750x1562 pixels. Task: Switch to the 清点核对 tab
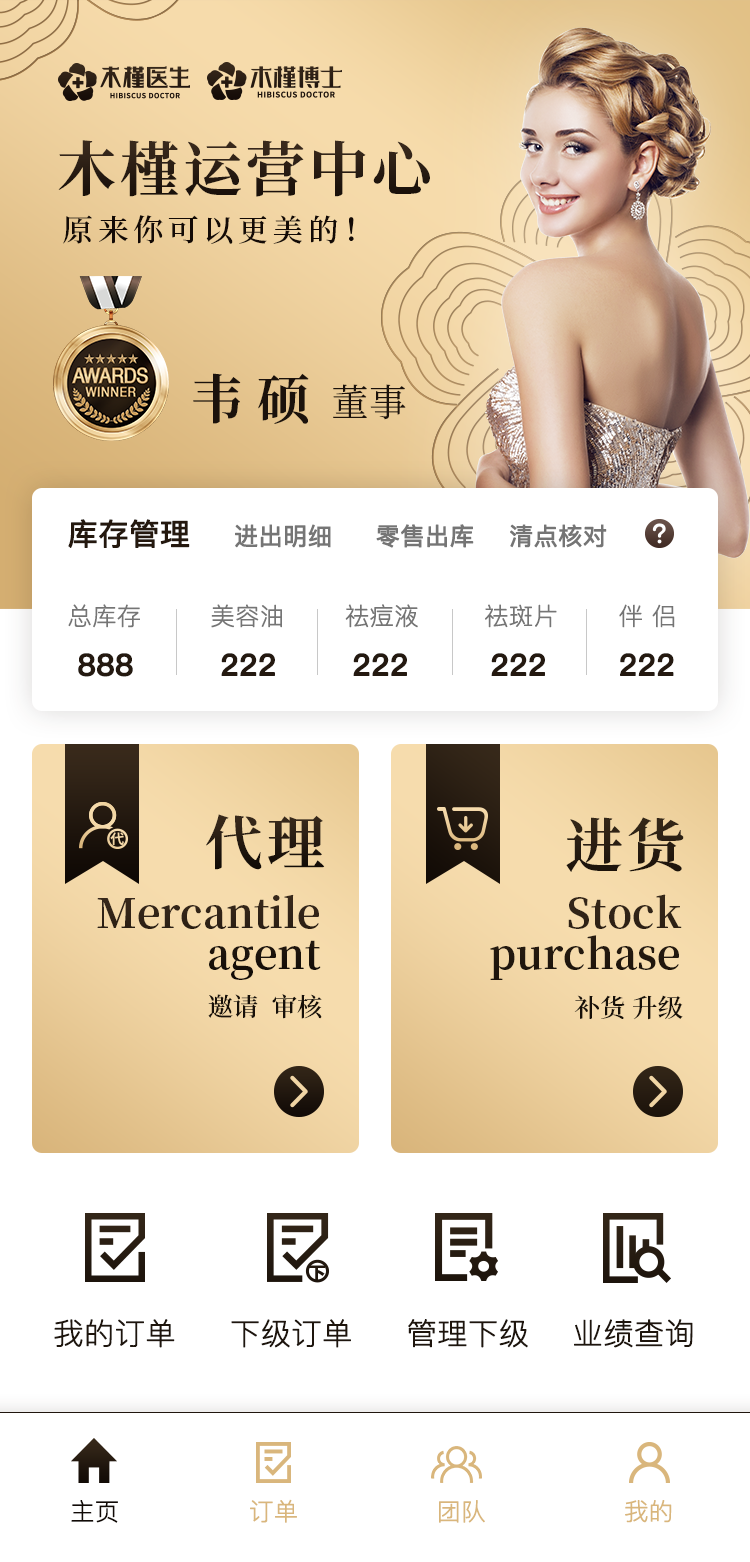556,536
